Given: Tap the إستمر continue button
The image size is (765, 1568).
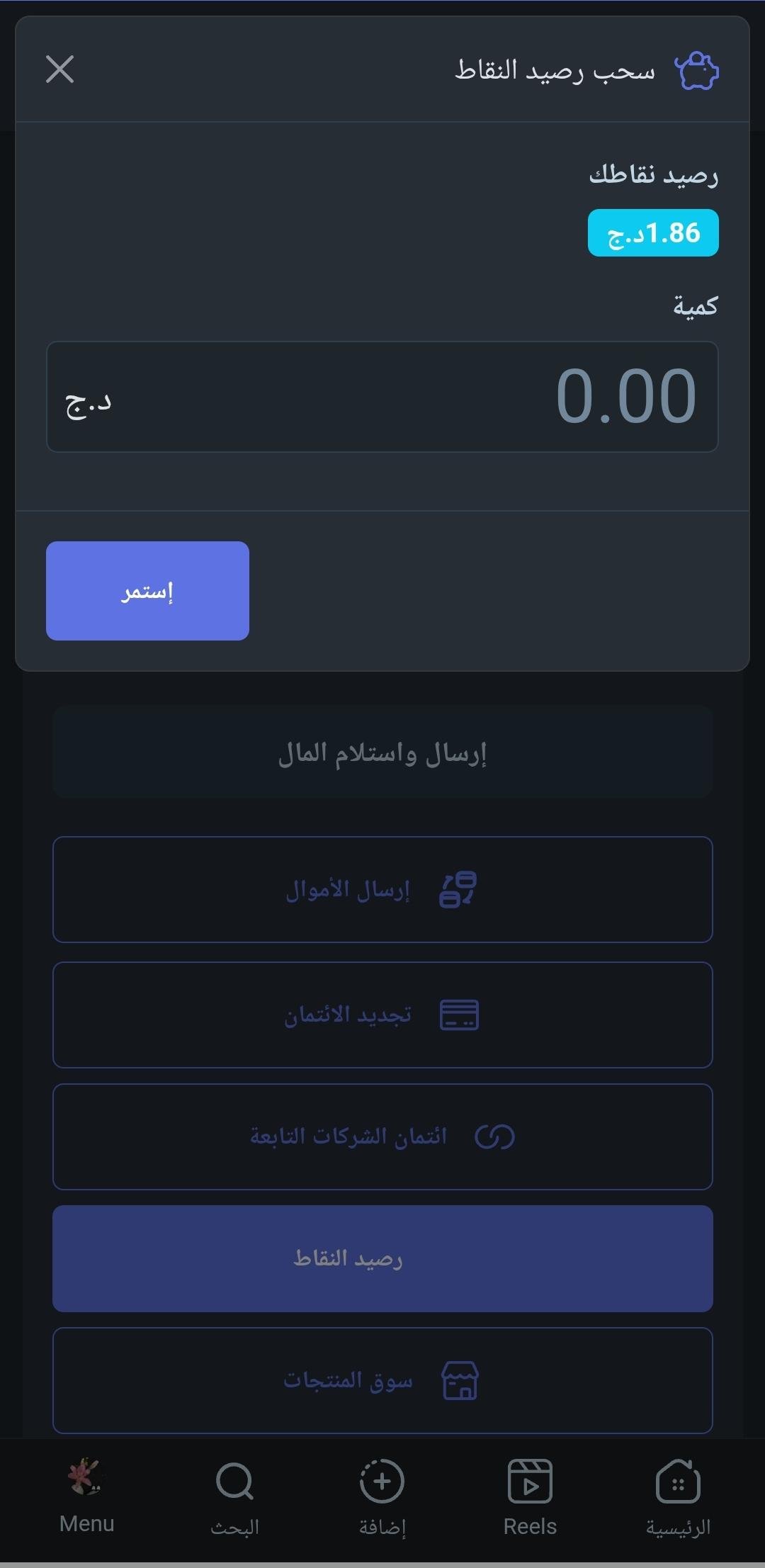Looking at the screenshot, I should 147,591.
